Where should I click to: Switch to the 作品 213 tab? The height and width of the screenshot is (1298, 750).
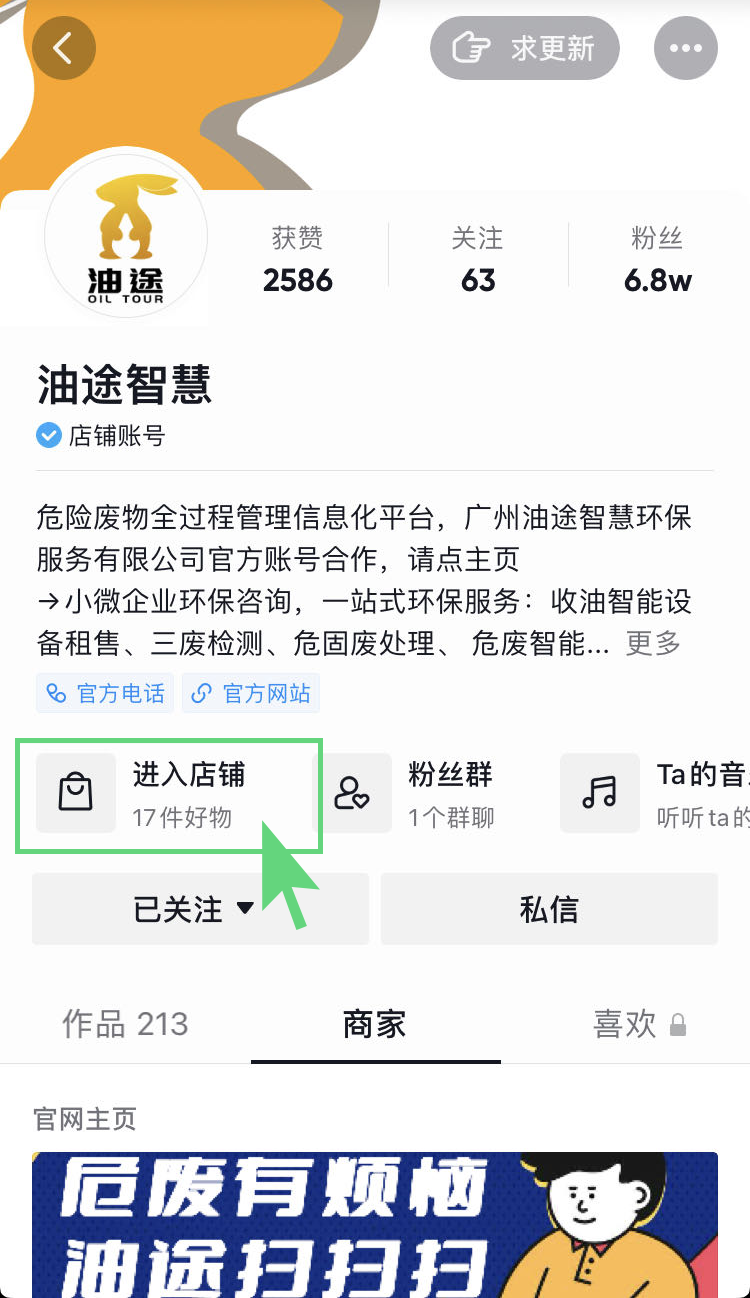[125, 1024]
